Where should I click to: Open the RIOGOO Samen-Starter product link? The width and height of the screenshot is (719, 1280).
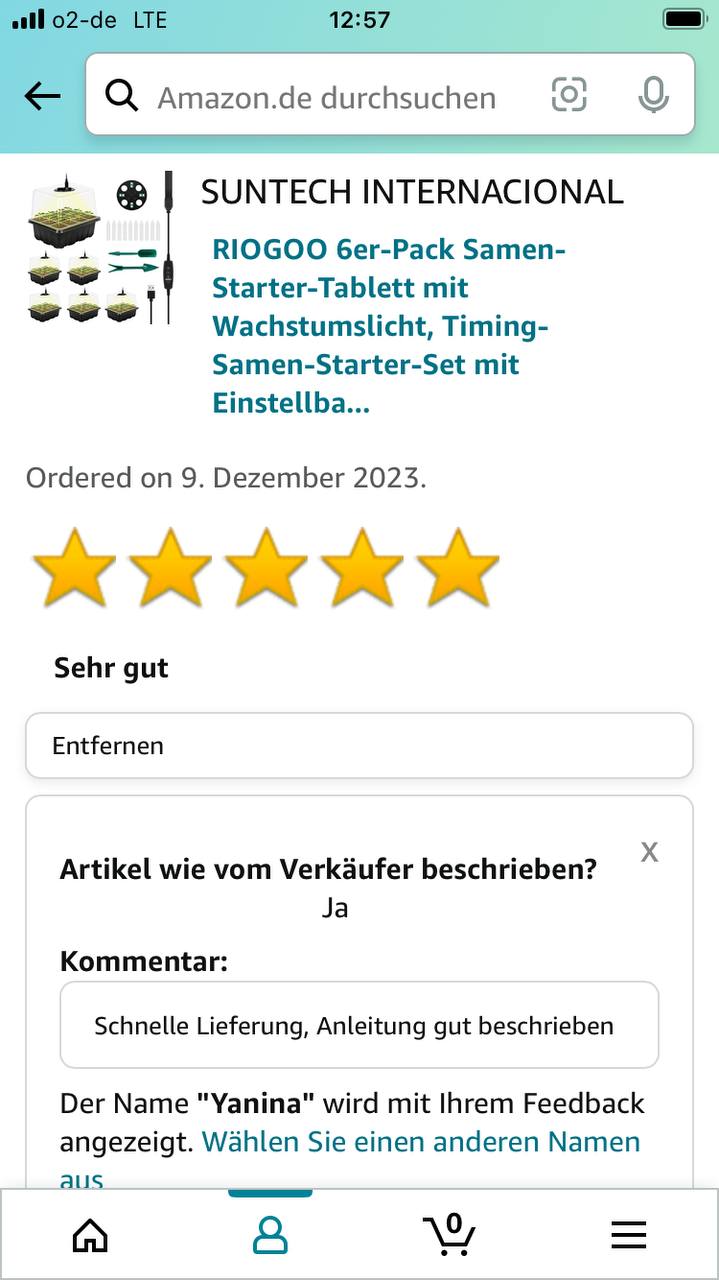coord(390,325)
